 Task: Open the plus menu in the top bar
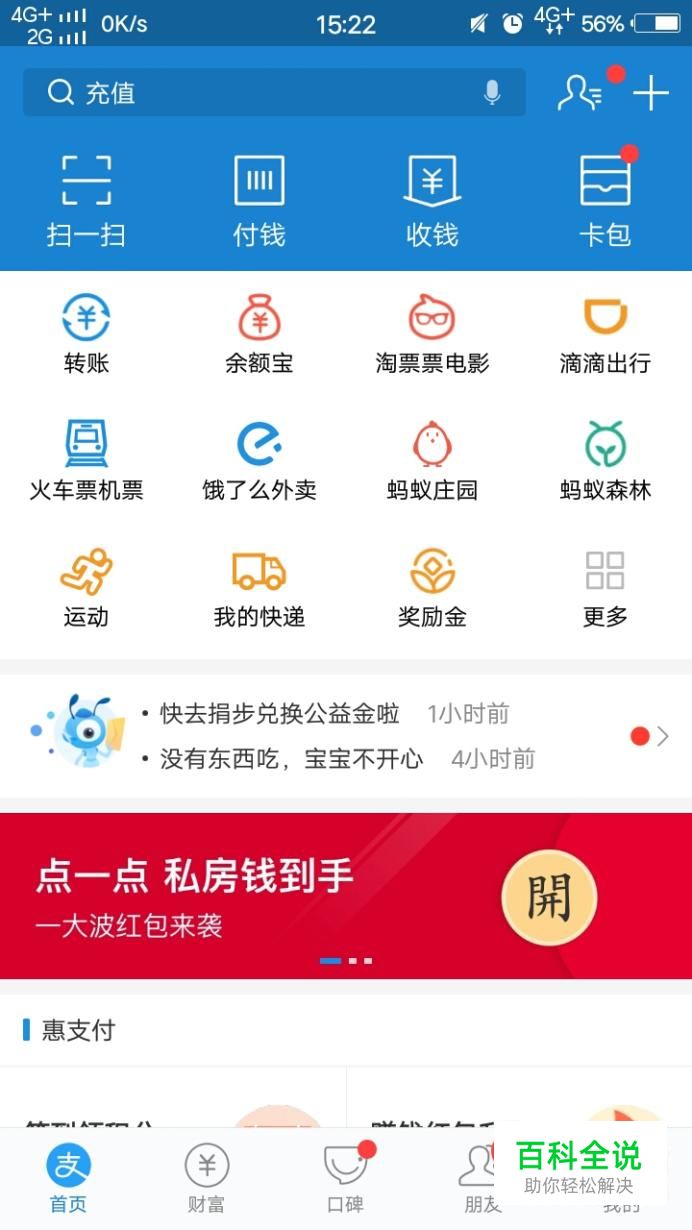click(x=651, y=93)
